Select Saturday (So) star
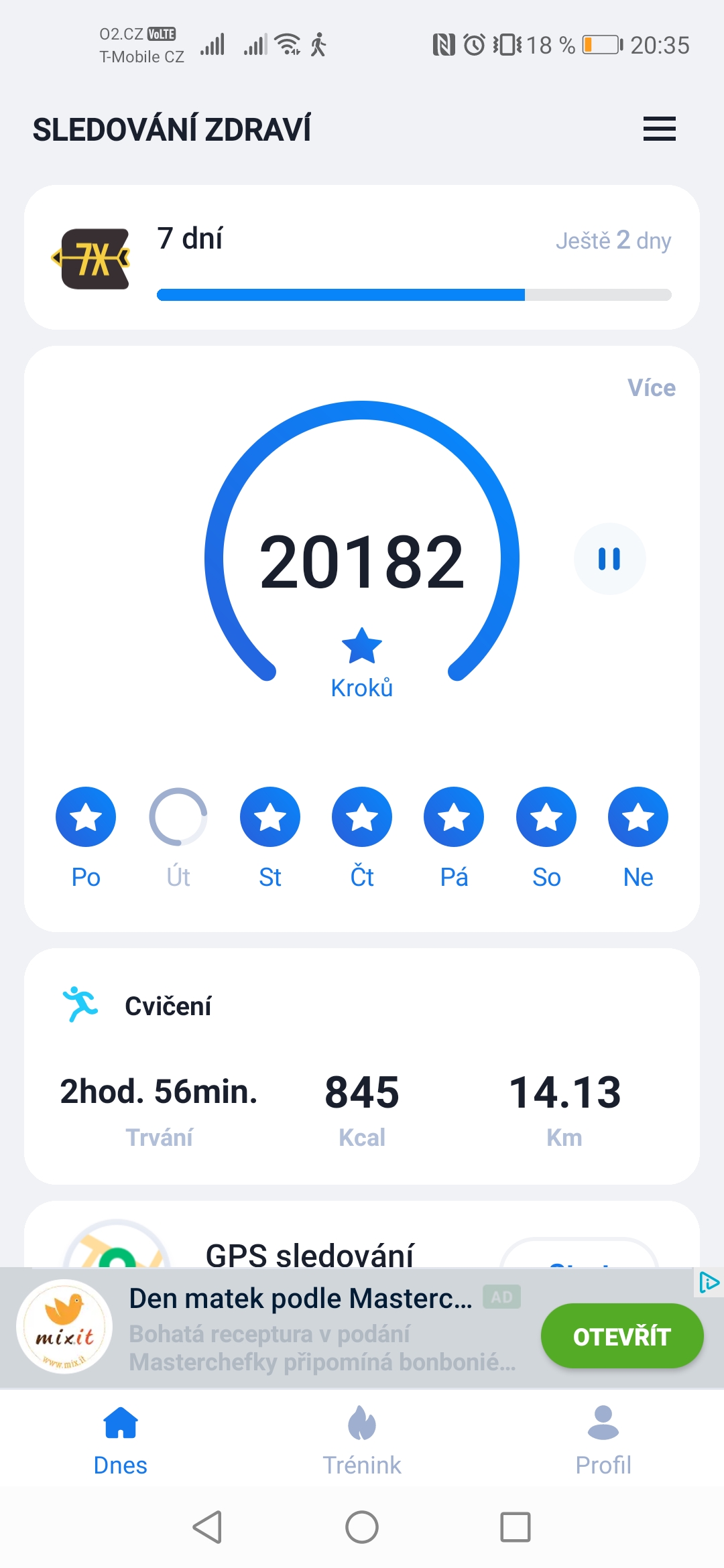Viewport: 724px width, 1568px height. coord(546,817)
